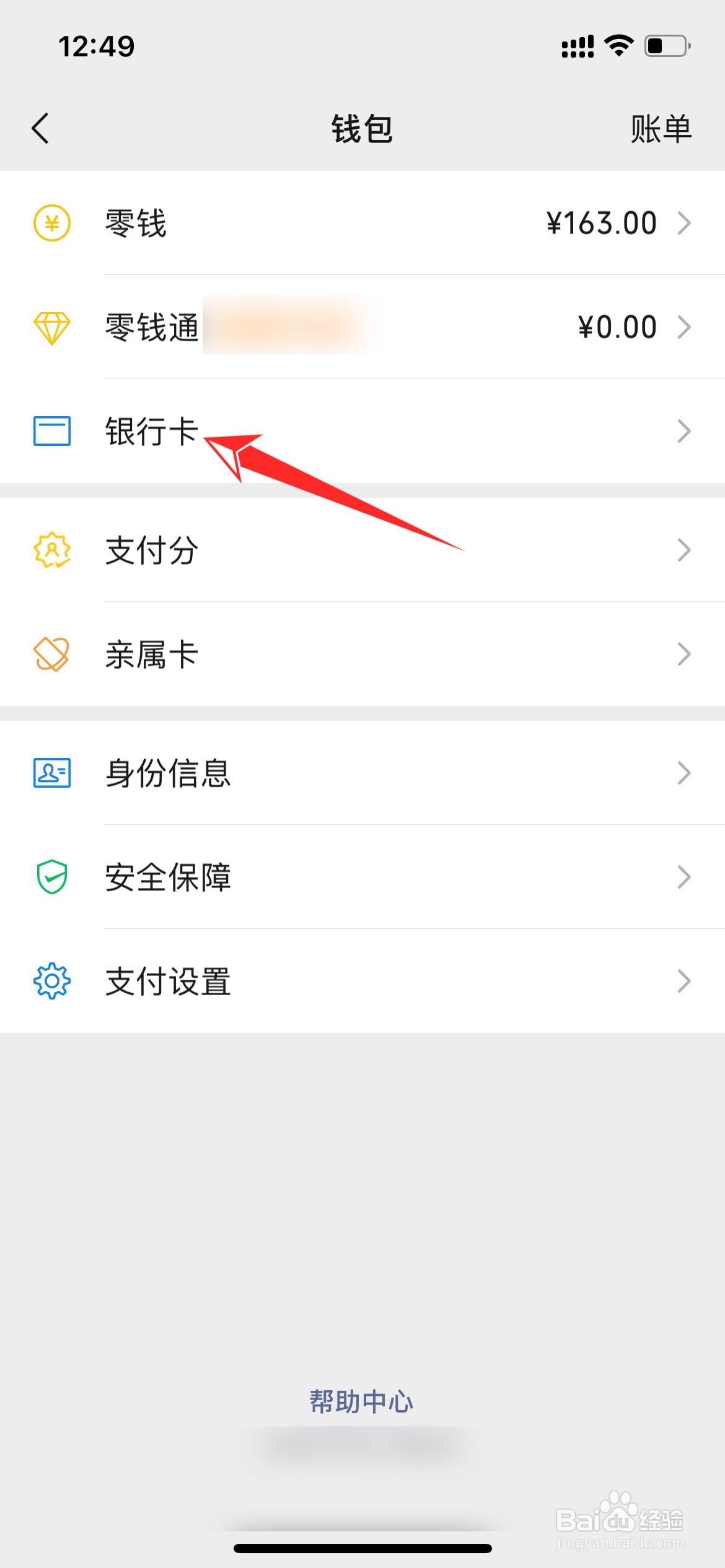Select the blue 银行卡 card icon
The height and width of the screenshot is (1568, 725).
(52, 431)
